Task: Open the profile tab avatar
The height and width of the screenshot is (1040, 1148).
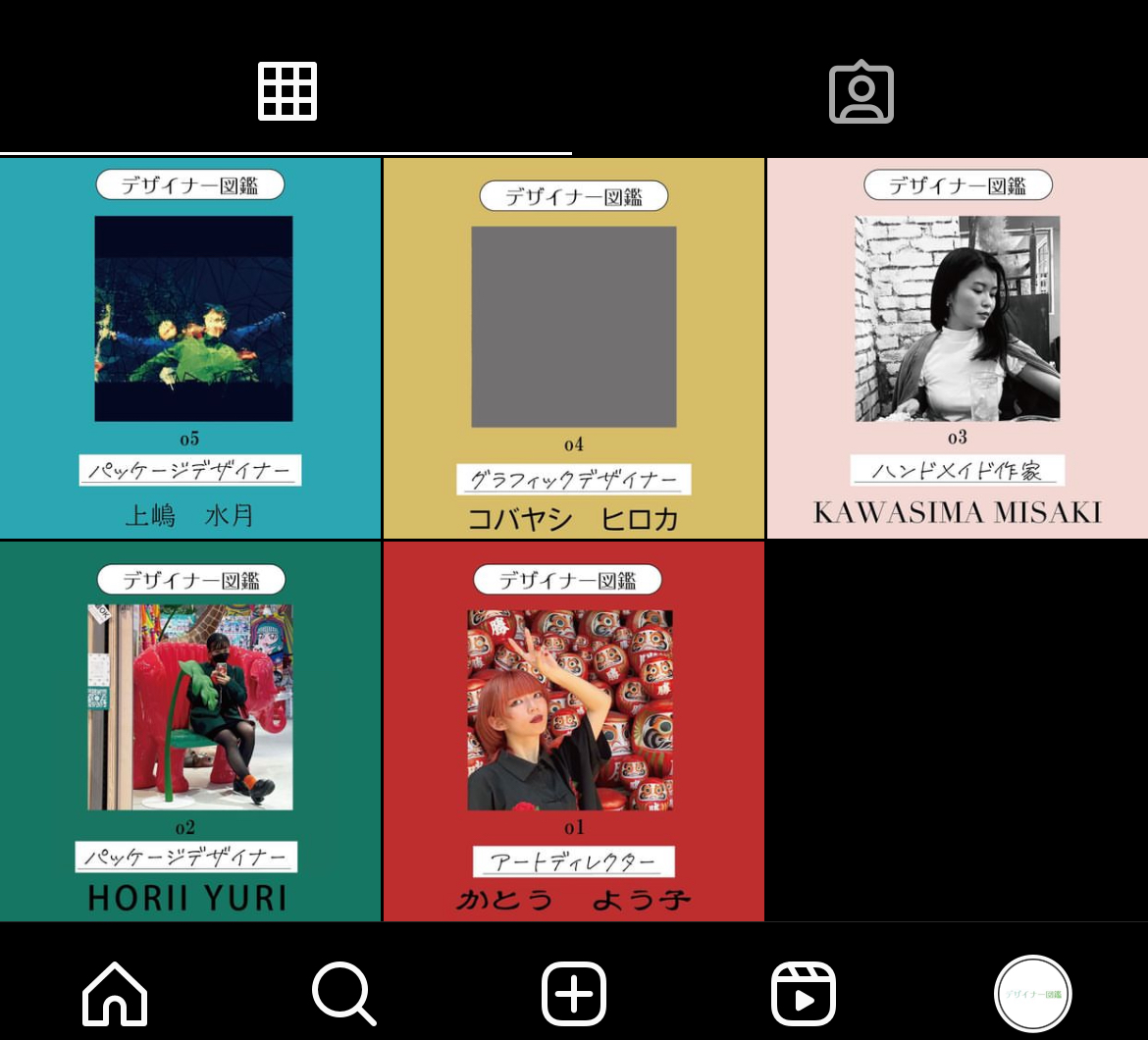Action: tap(1032, 993)
